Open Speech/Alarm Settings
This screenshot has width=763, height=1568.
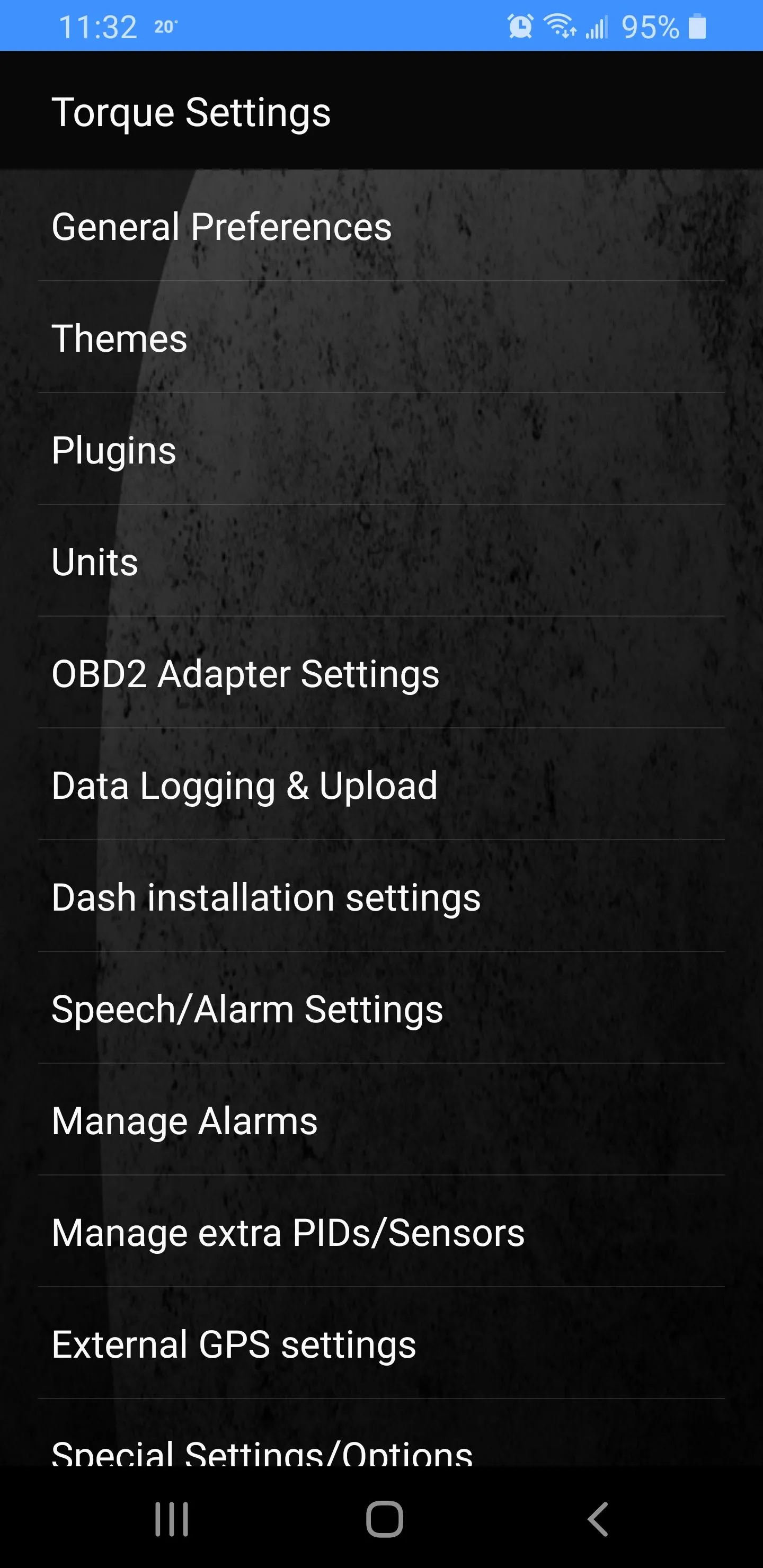tap(381, 1008)
